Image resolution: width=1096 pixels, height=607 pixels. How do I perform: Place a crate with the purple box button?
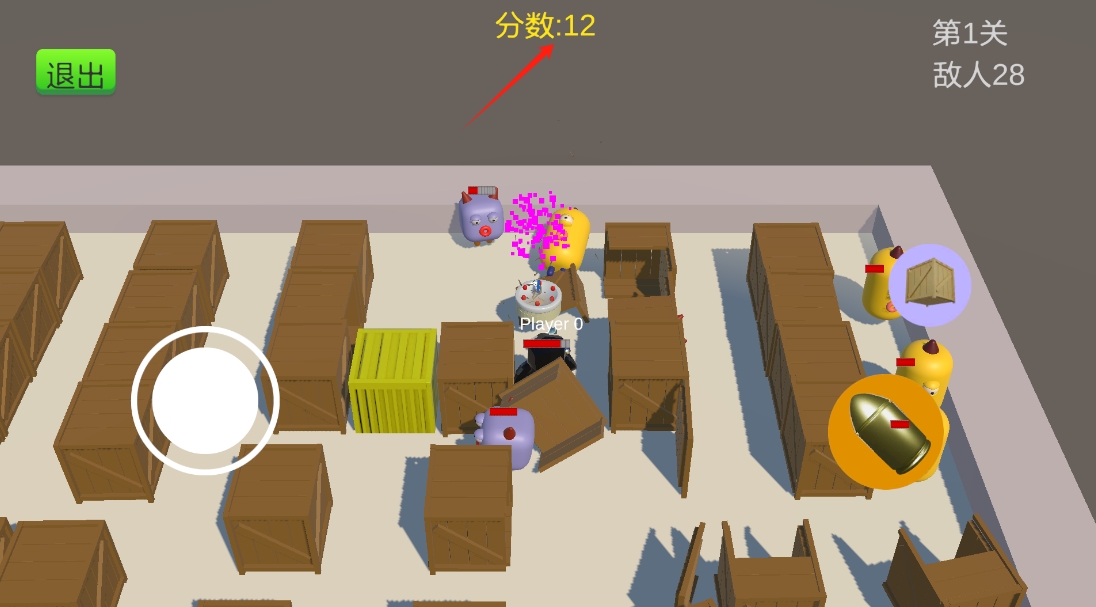click(930, 285)
